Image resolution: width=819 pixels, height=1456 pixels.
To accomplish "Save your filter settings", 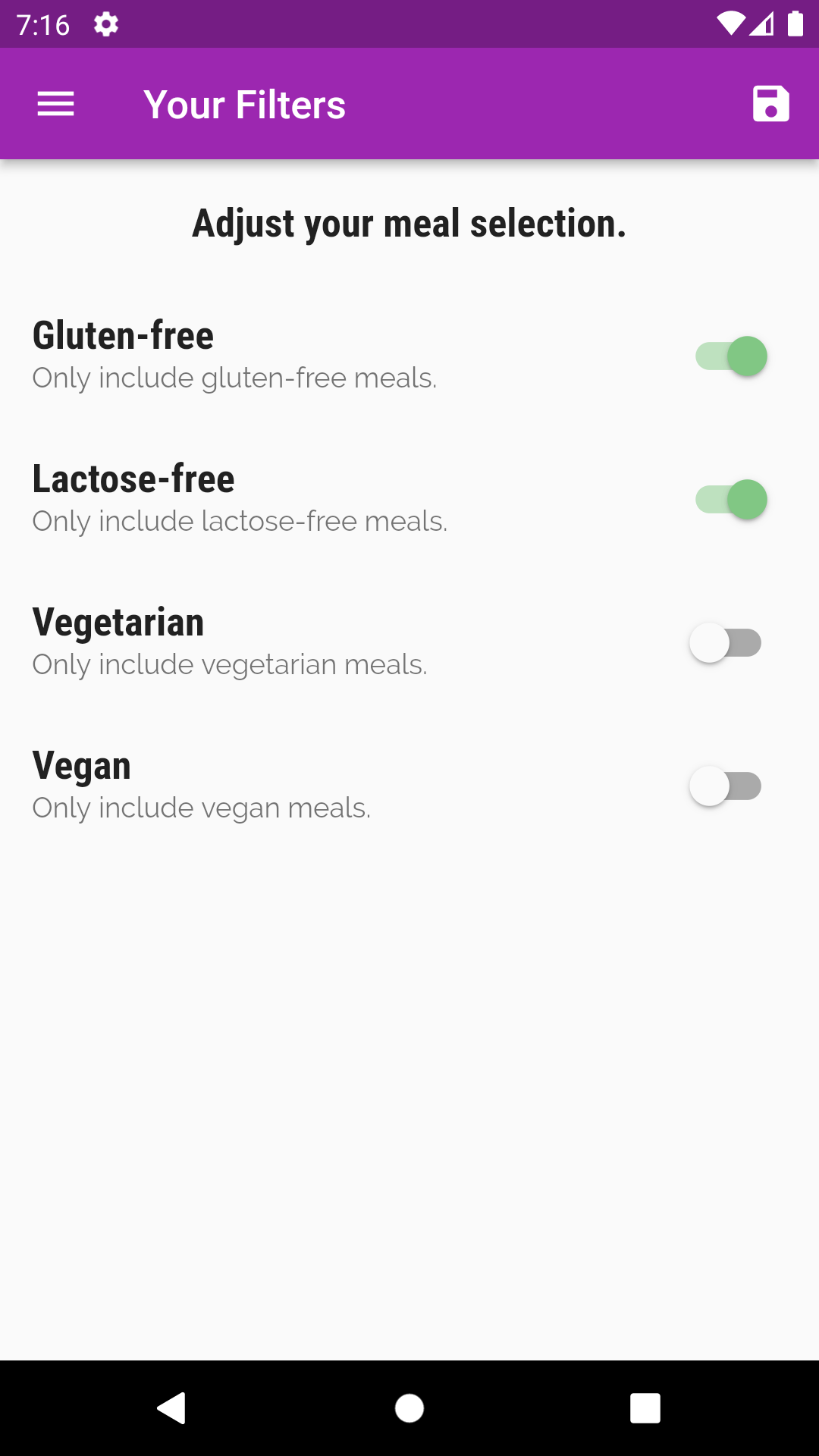I will coord(770,104).
